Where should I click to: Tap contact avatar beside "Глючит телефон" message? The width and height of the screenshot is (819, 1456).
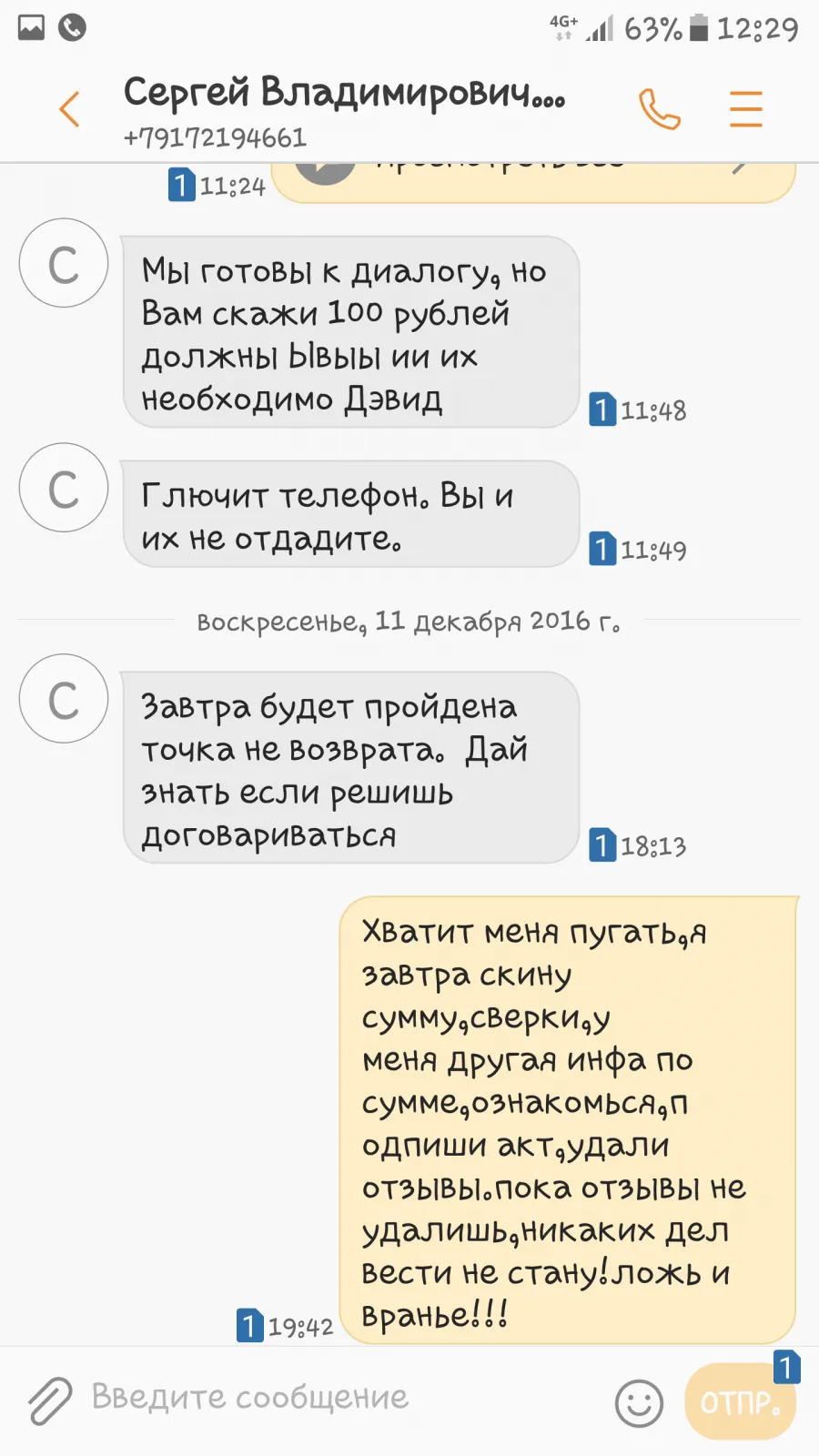pyautogui.click(x=64, y=488)
